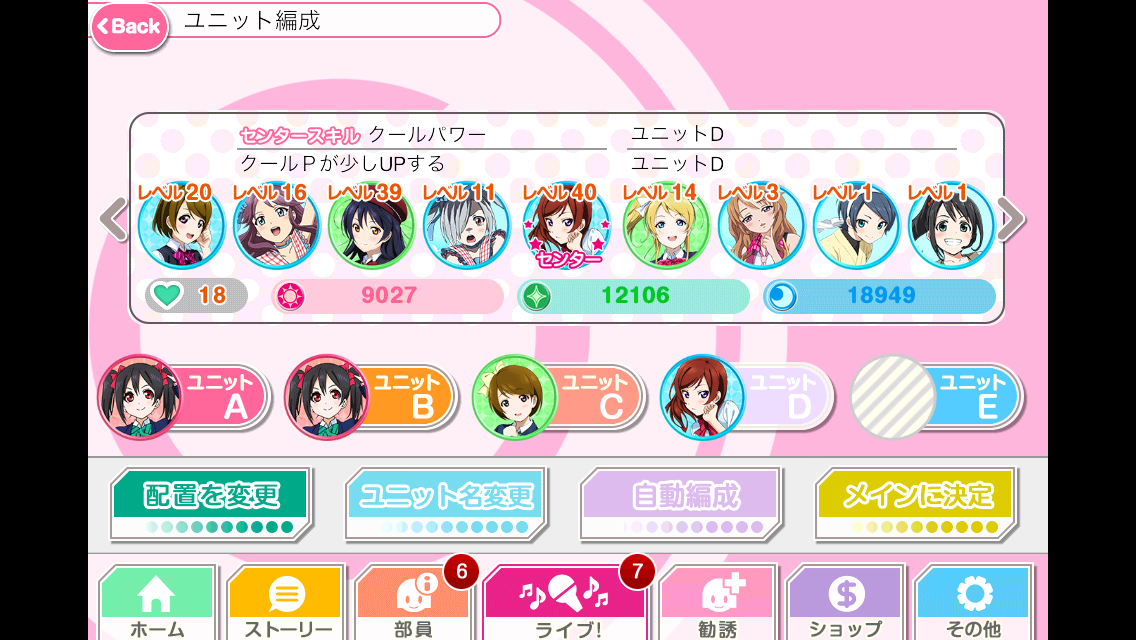Image resolution: width=1136 pixels, height=640 pixels.
Task: Select Unit B
Action: coord(372,397)
